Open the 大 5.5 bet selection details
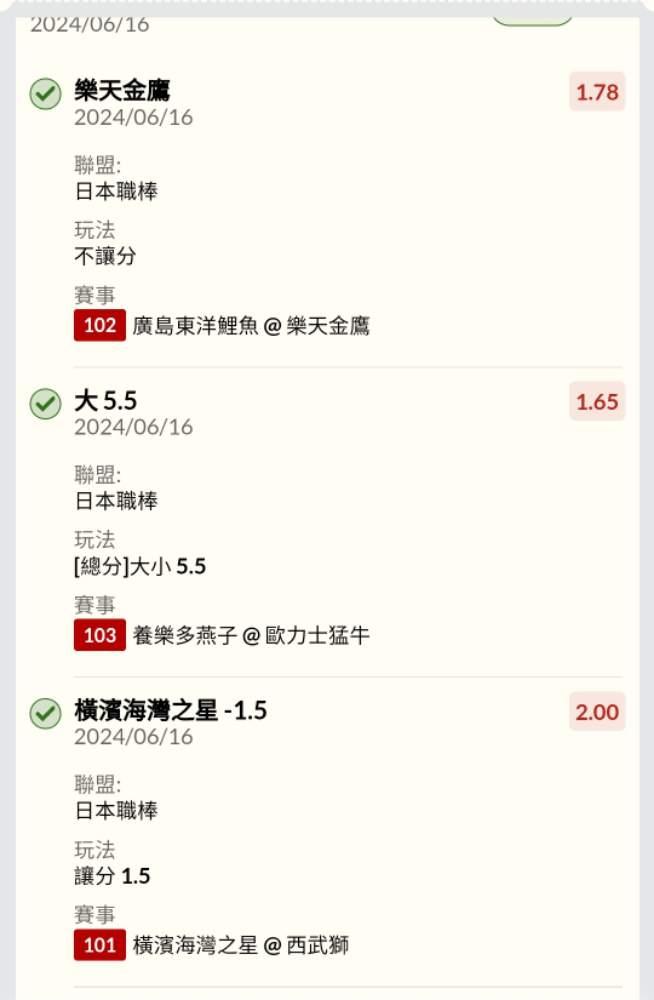Viewport: 654px width, 1000px height. (106, 401)
